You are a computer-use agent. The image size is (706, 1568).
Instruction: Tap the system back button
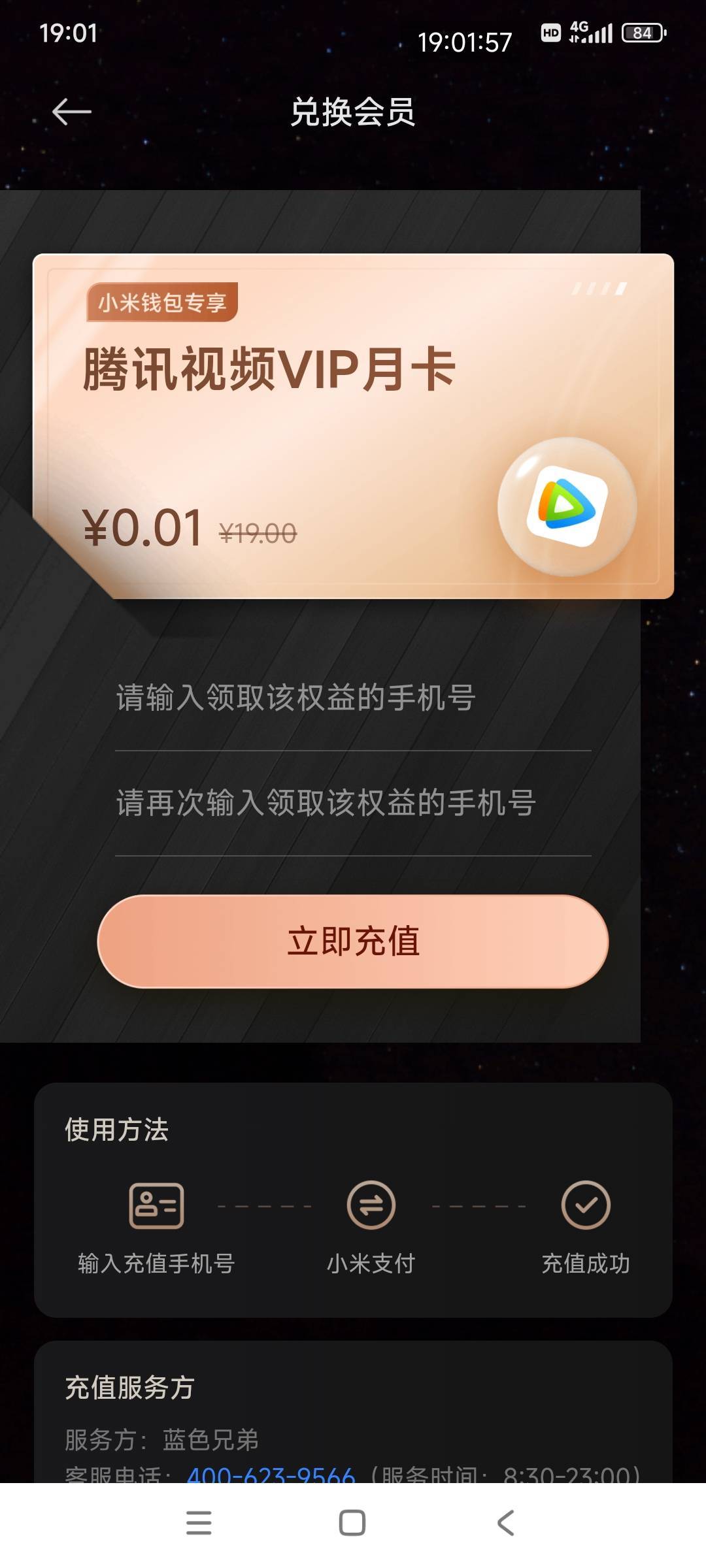coord(505,1523)
